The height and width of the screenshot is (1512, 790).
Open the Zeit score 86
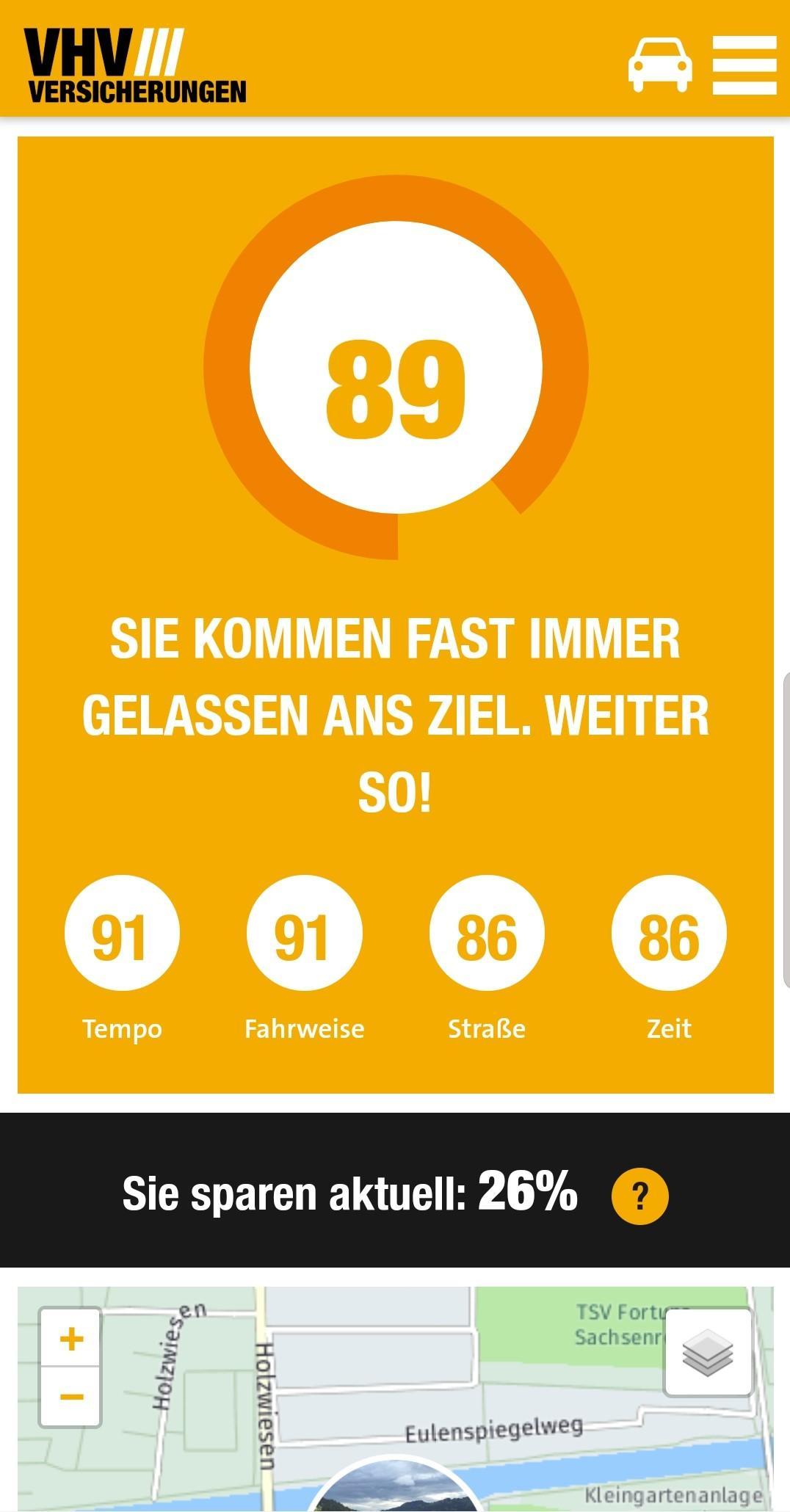point(668,934)
